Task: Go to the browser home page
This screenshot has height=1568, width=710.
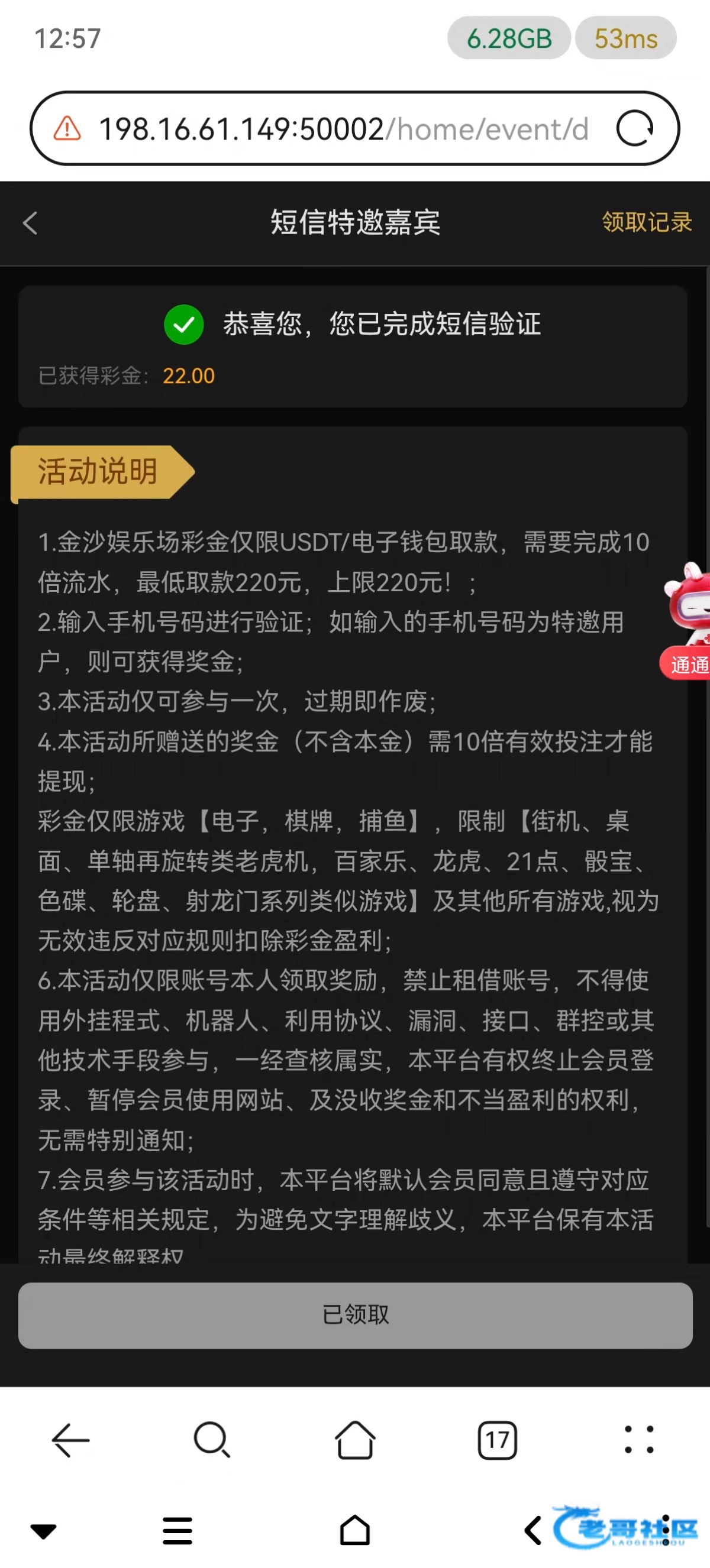Action: pyautogui.click(x=355, y=1440)
